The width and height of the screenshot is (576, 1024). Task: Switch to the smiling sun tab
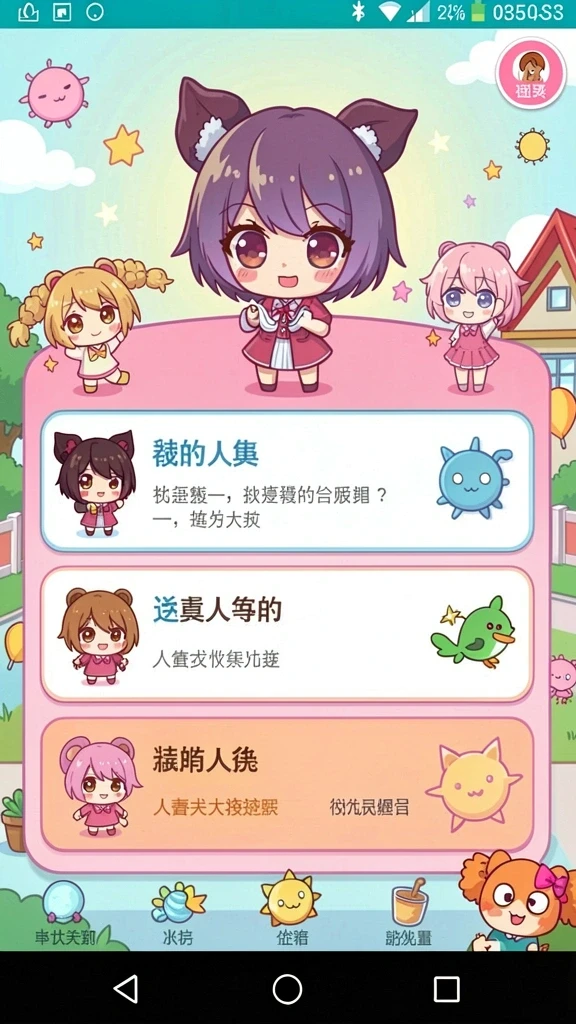coord(291,910)
